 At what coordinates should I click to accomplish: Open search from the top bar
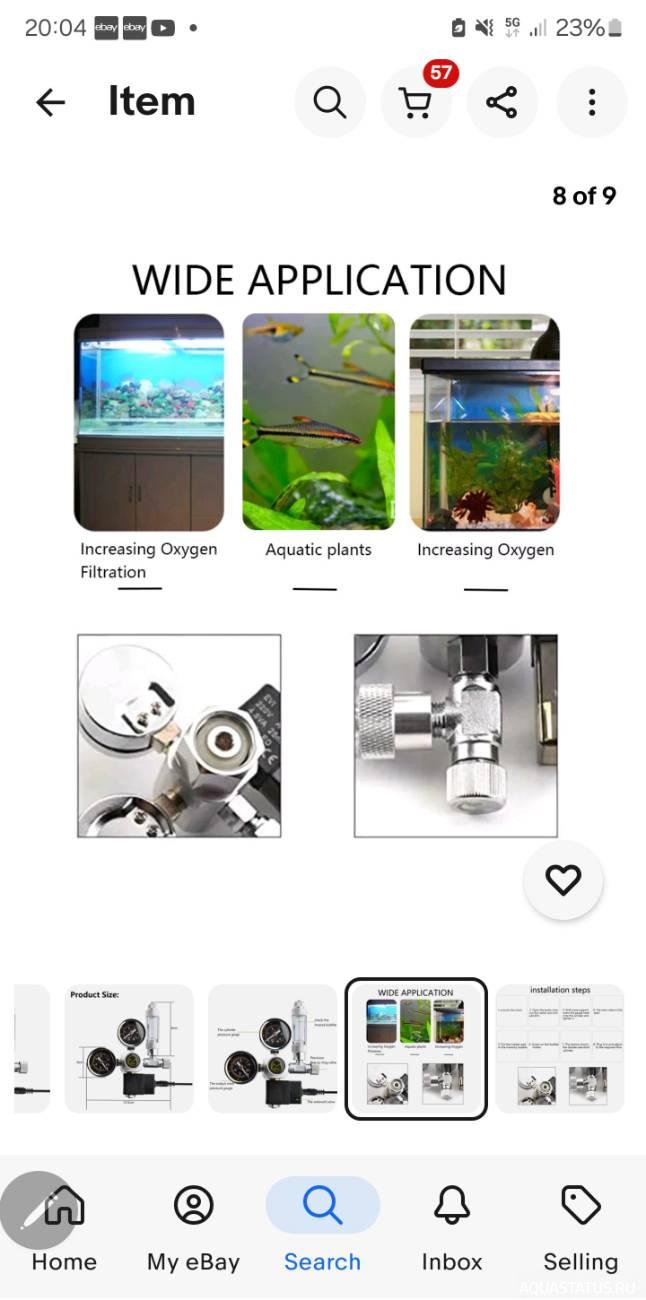[330, 102]
